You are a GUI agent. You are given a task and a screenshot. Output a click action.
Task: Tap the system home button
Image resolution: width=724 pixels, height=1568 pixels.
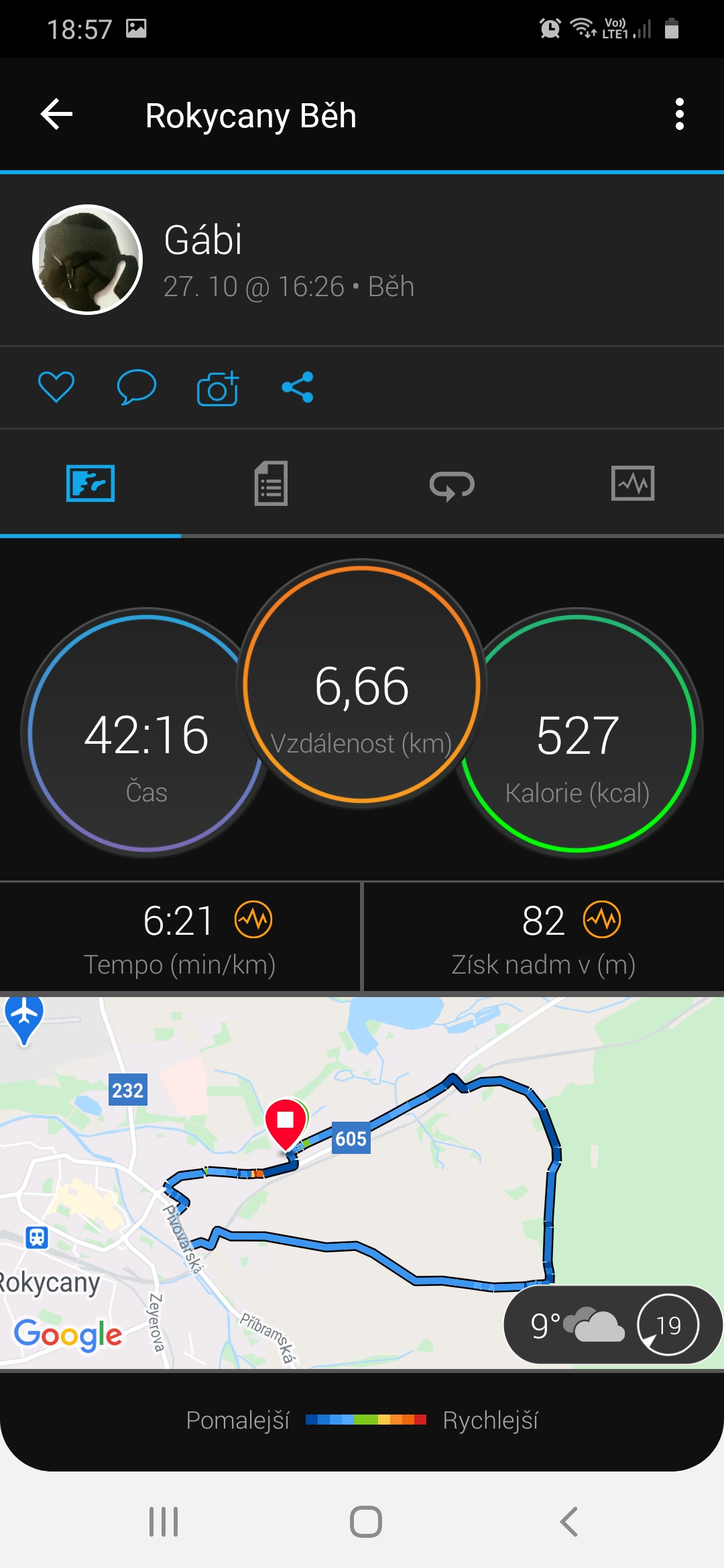[x=366, y=1522]
